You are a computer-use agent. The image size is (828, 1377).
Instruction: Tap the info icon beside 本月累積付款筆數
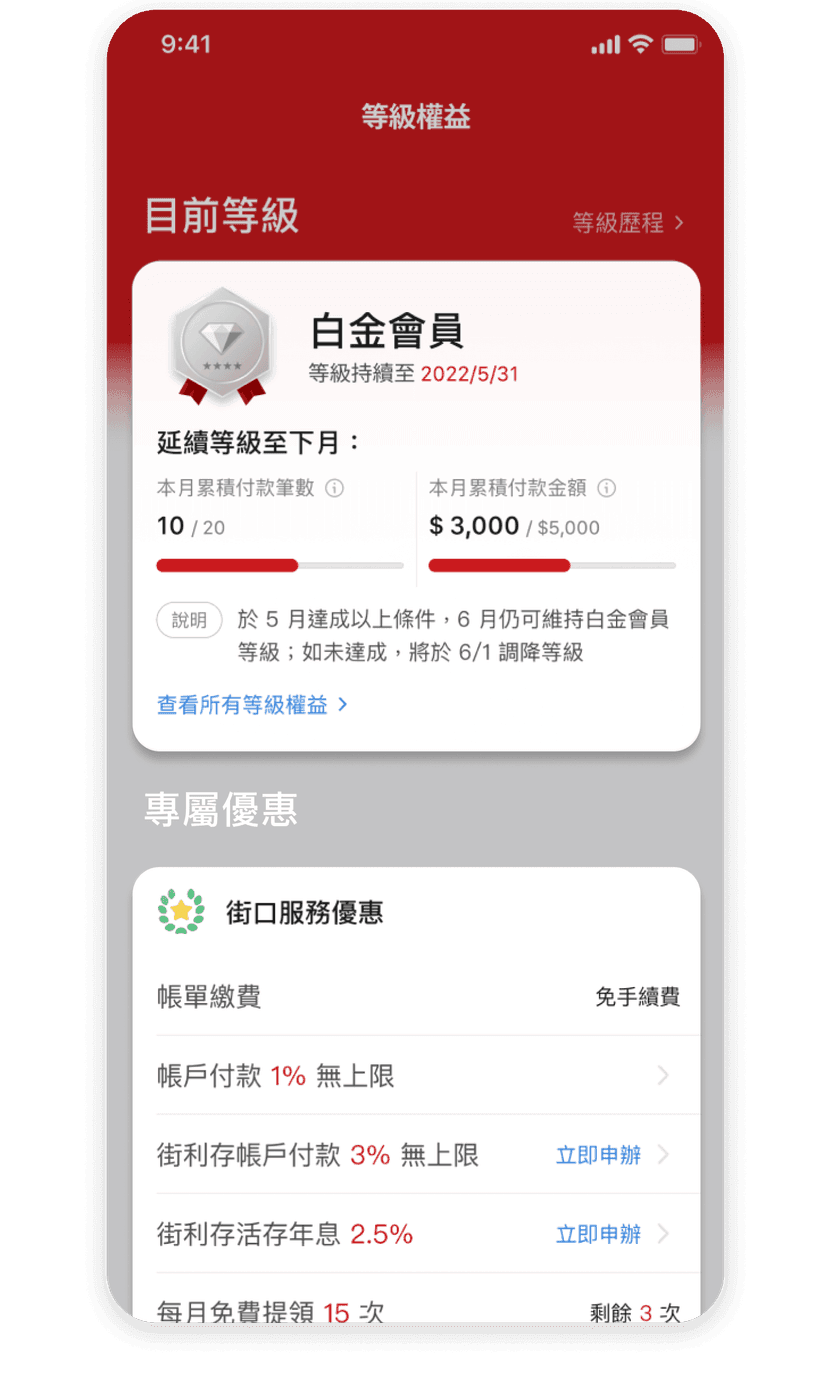click(x=335, y=488)
